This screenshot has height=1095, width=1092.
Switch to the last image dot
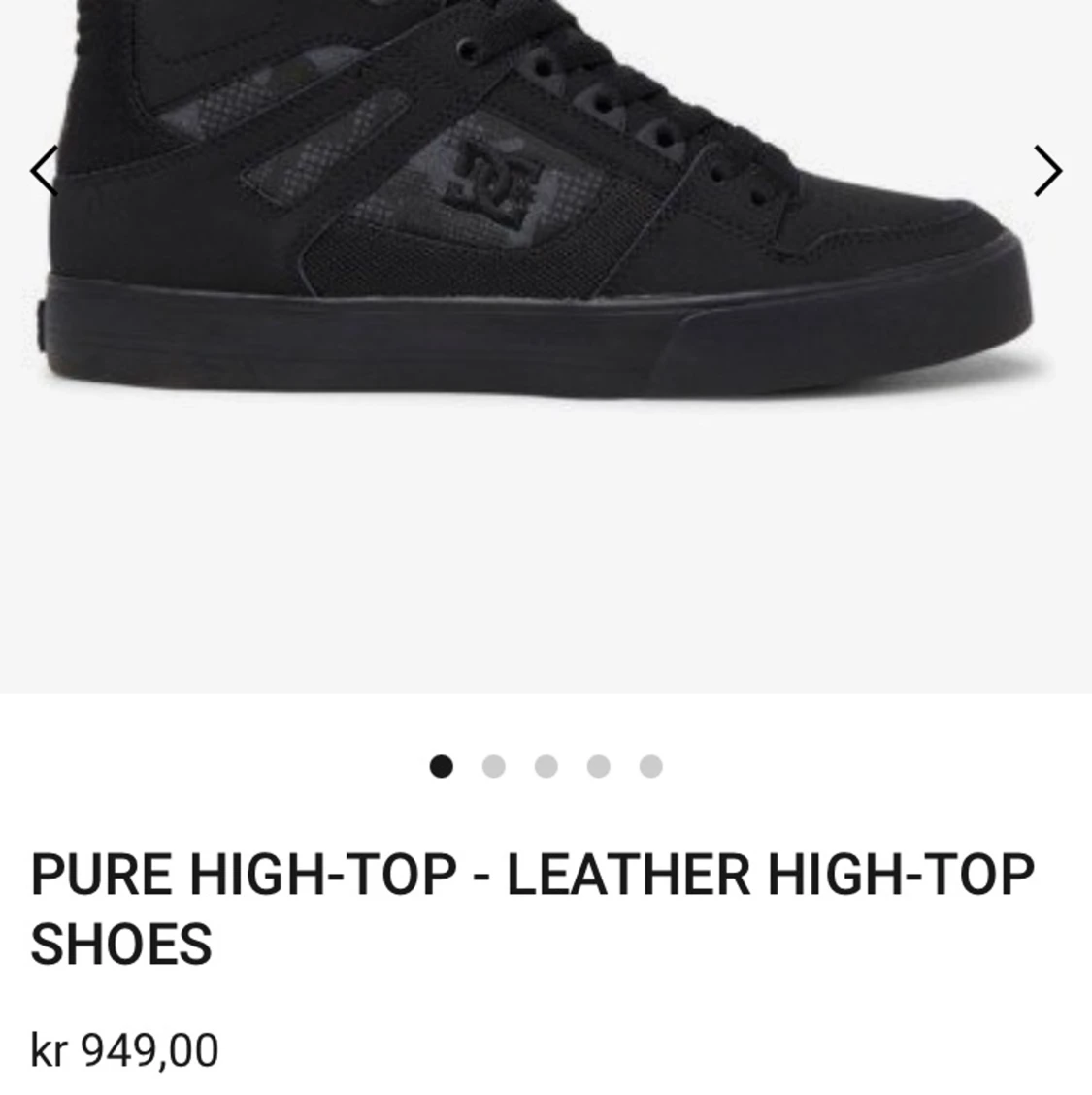tap(651, 767)
